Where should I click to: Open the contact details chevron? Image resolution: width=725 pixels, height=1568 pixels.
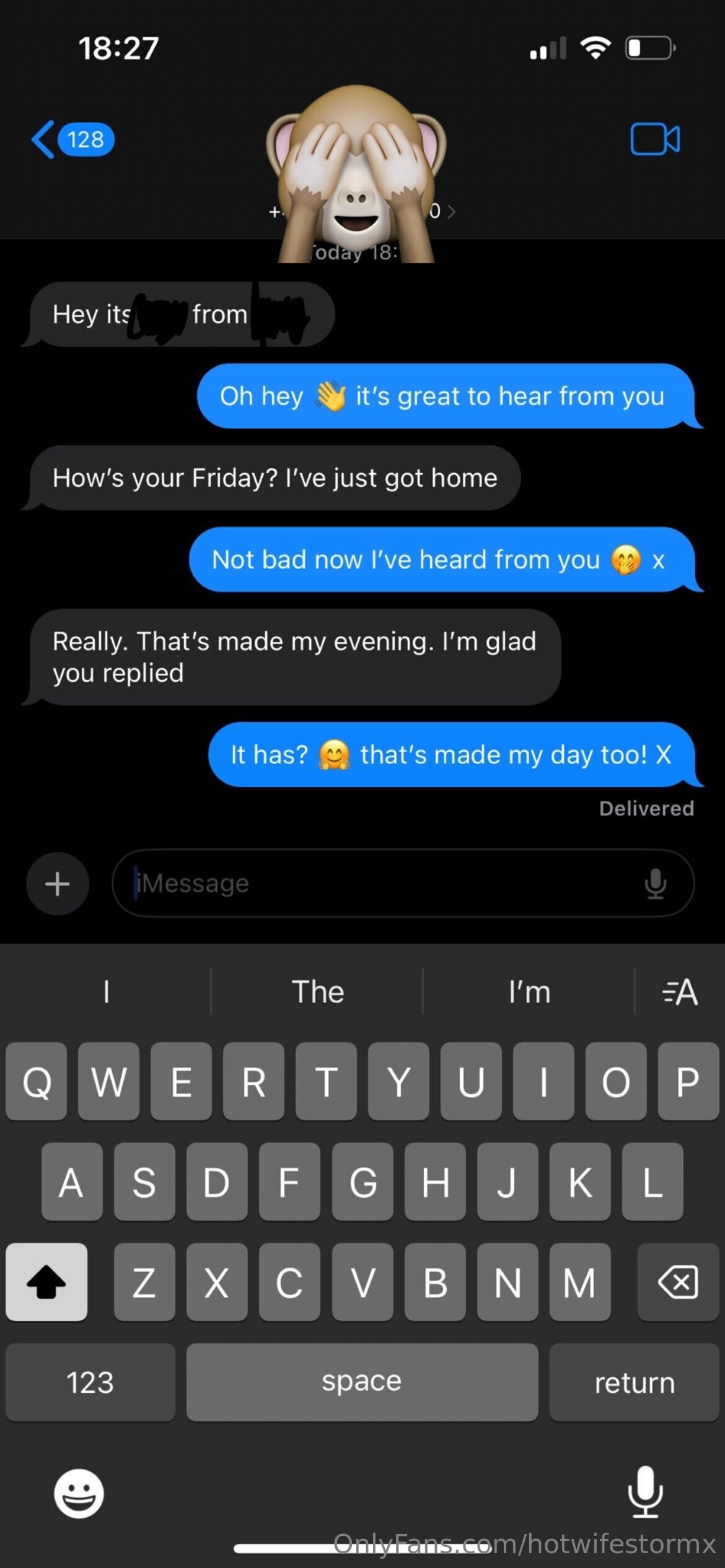tap(451, 212)
